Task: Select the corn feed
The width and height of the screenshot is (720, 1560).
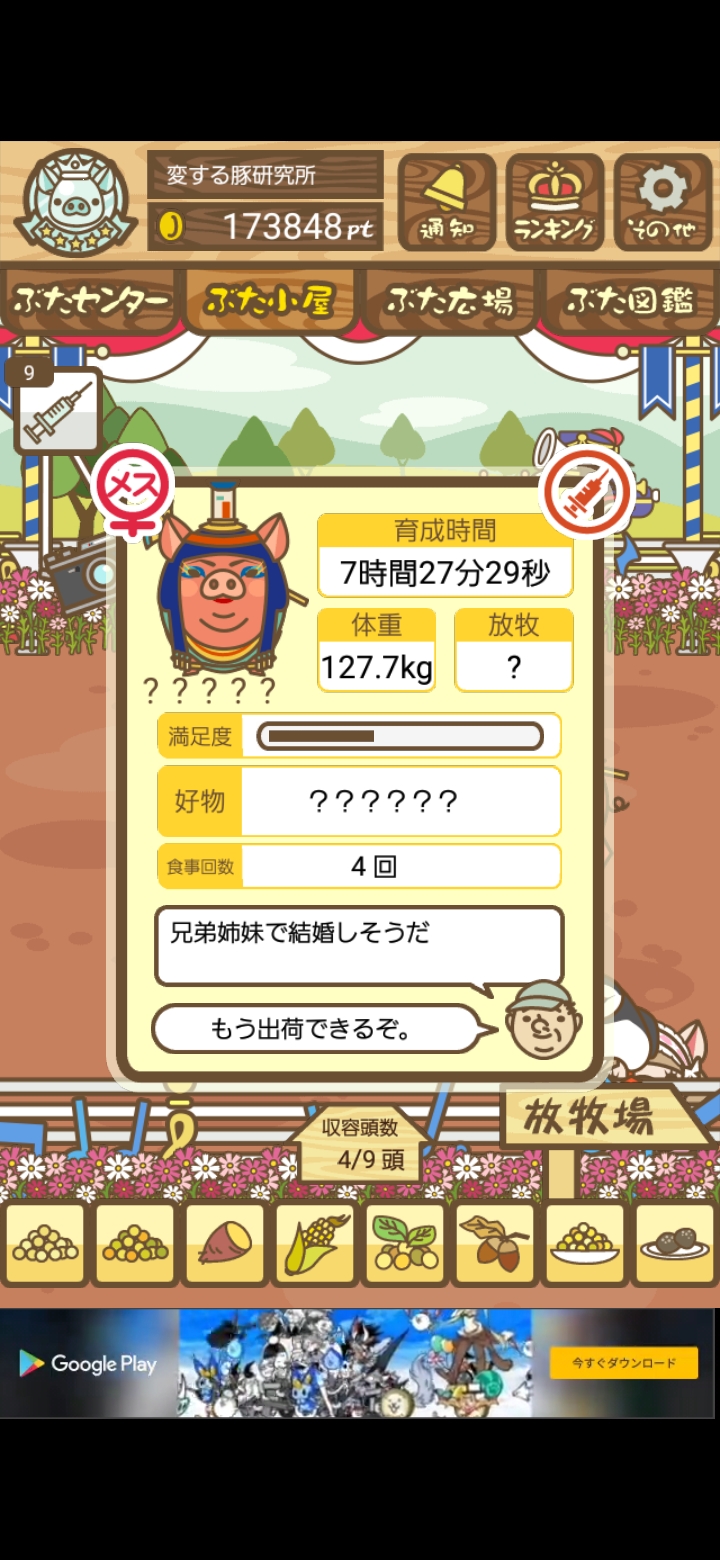Action: (315, 1244)
